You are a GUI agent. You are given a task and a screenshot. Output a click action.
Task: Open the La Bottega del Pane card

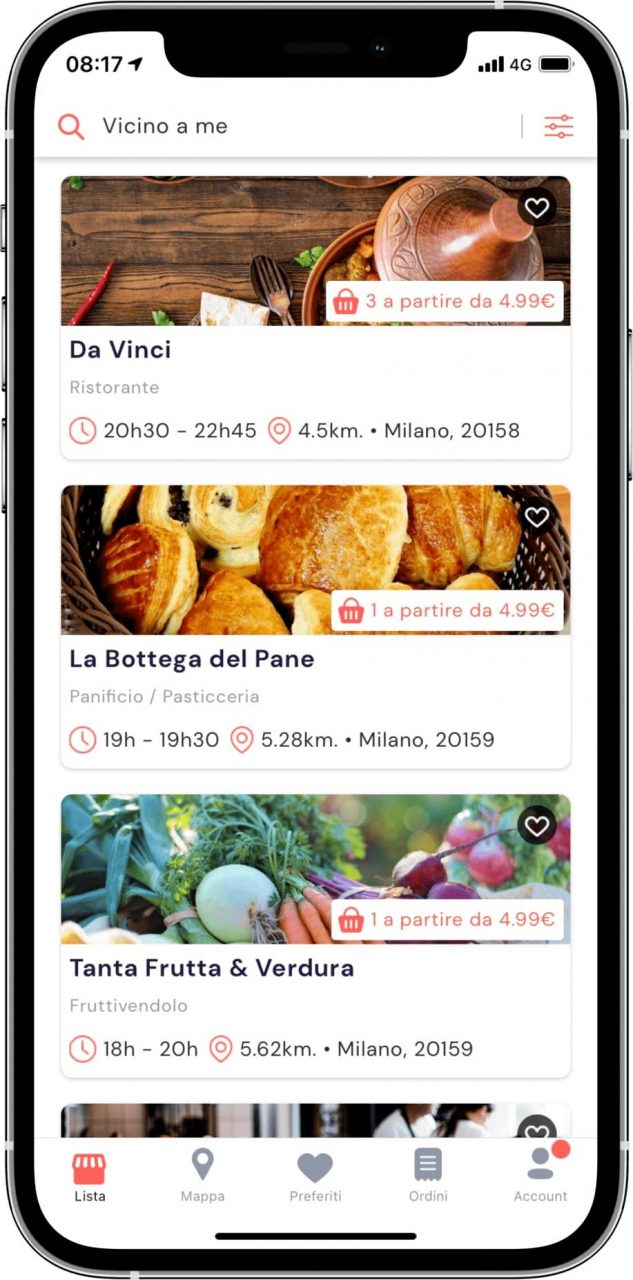316,627
